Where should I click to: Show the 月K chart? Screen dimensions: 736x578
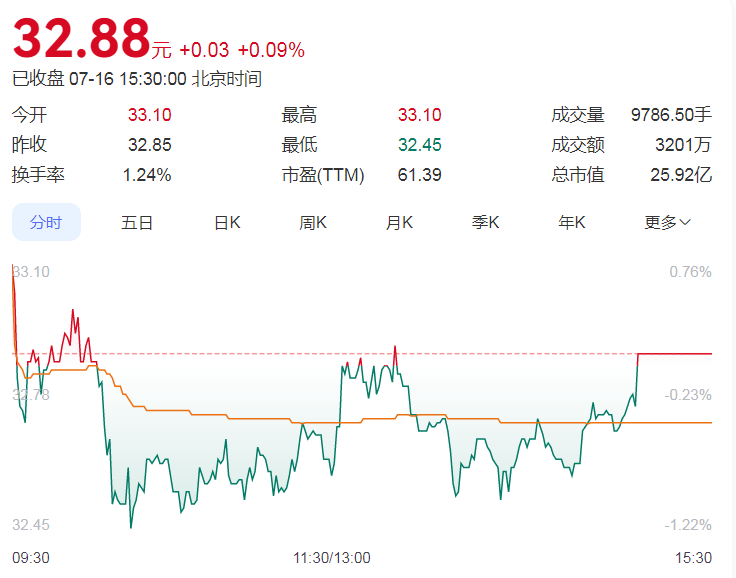coord(399,222)
